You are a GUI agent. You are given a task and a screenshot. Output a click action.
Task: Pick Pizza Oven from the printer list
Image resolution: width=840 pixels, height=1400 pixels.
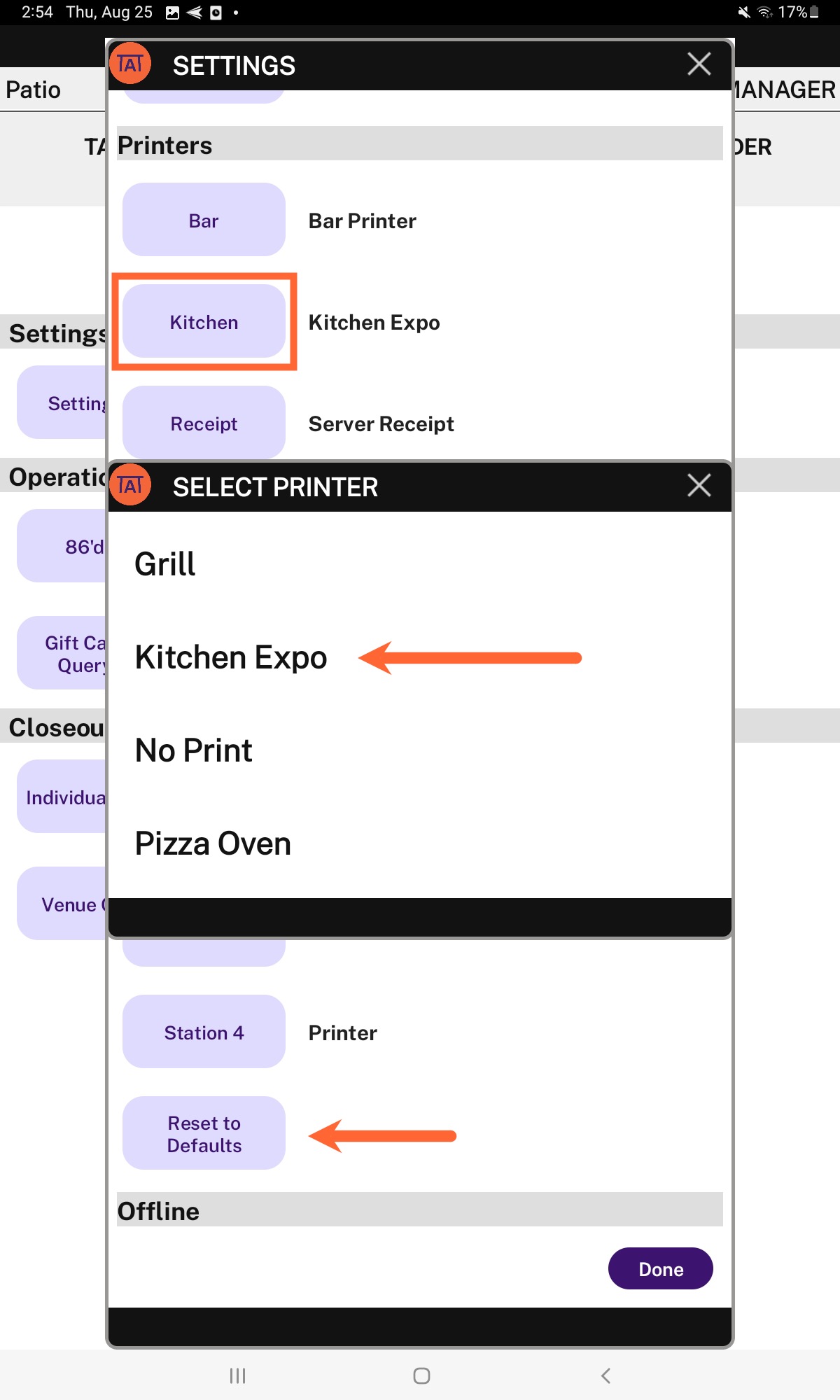tap(420, 843)
